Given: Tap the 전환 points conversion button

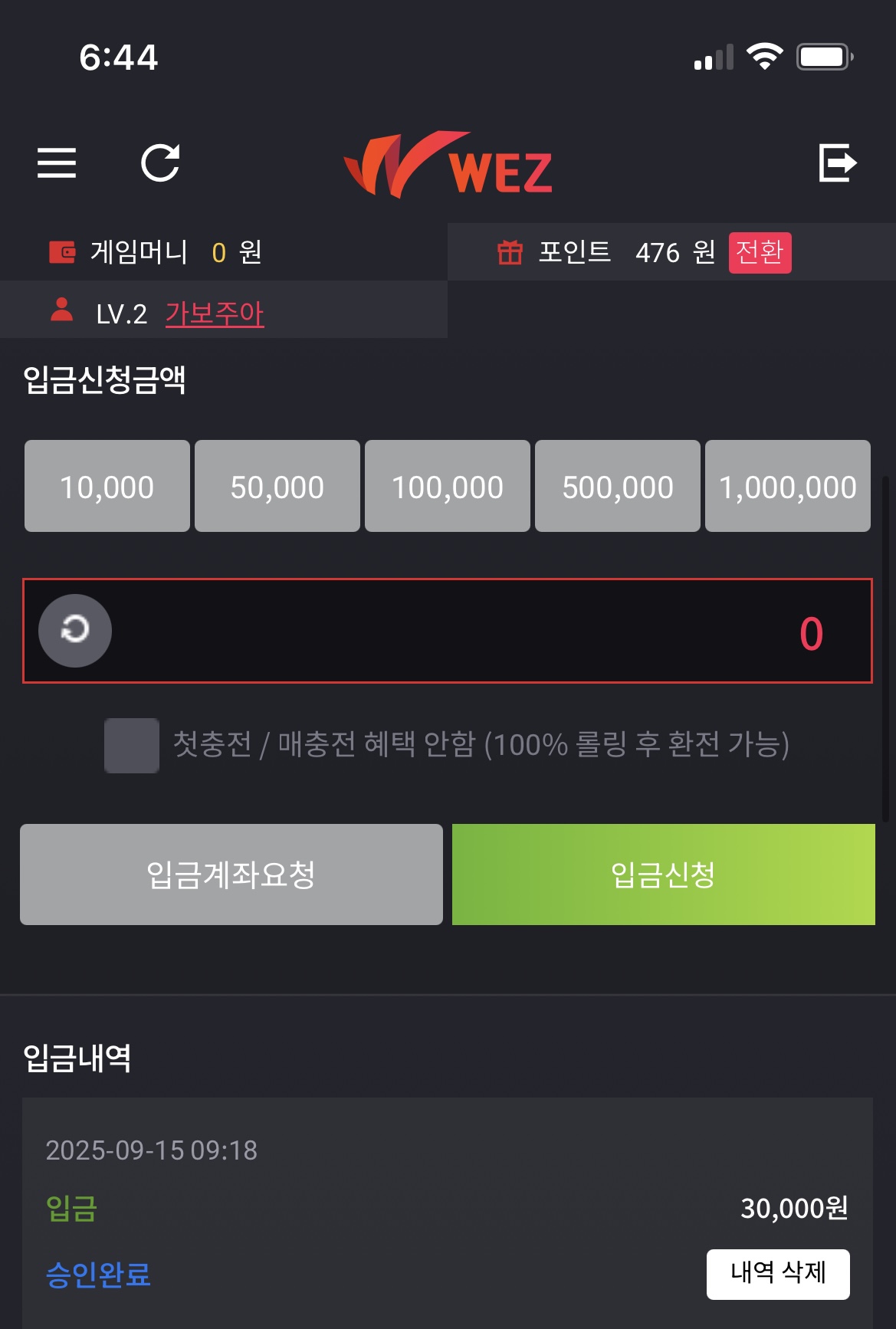Looking at the screenshot, I should tap(759, 252).
